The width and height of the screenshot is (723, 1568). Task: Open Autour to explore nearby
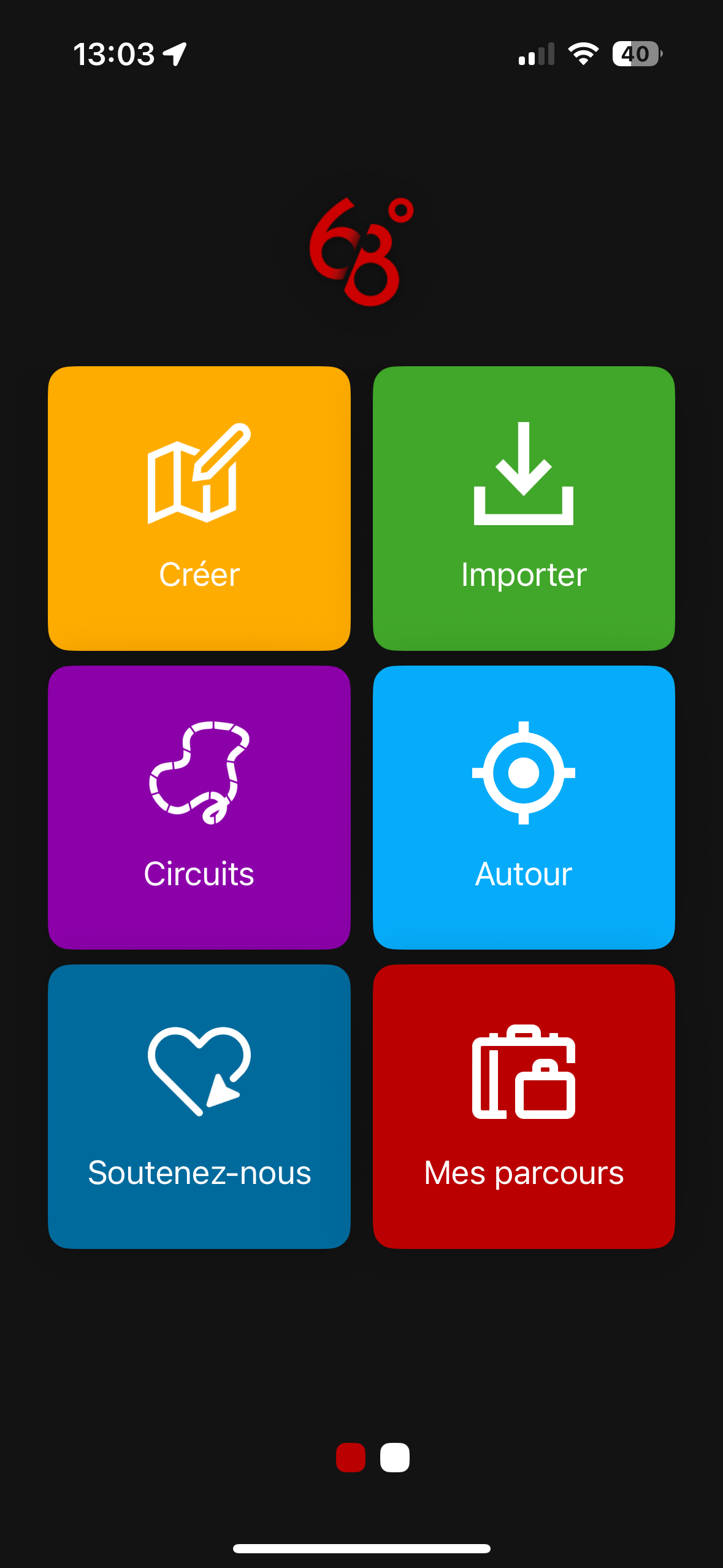pyautogui.click(x=524, y=807)
